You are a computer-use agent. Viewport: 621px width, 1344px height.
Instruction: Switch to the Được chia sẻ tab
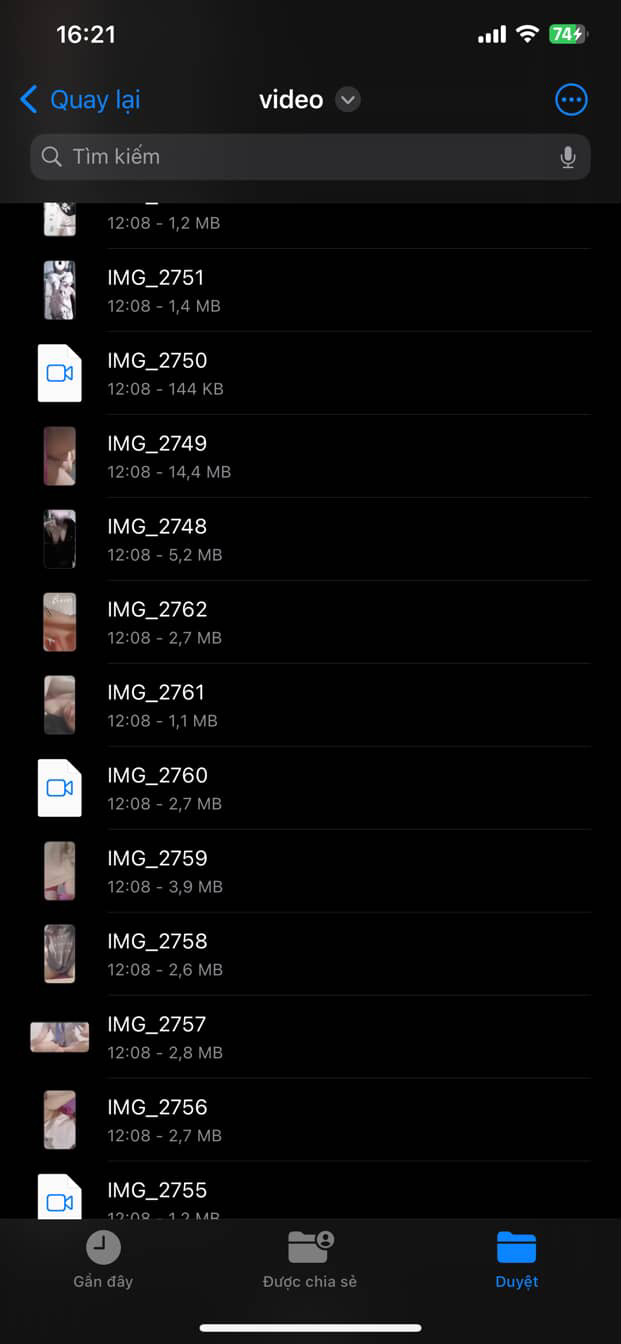tap(310, 1259)
